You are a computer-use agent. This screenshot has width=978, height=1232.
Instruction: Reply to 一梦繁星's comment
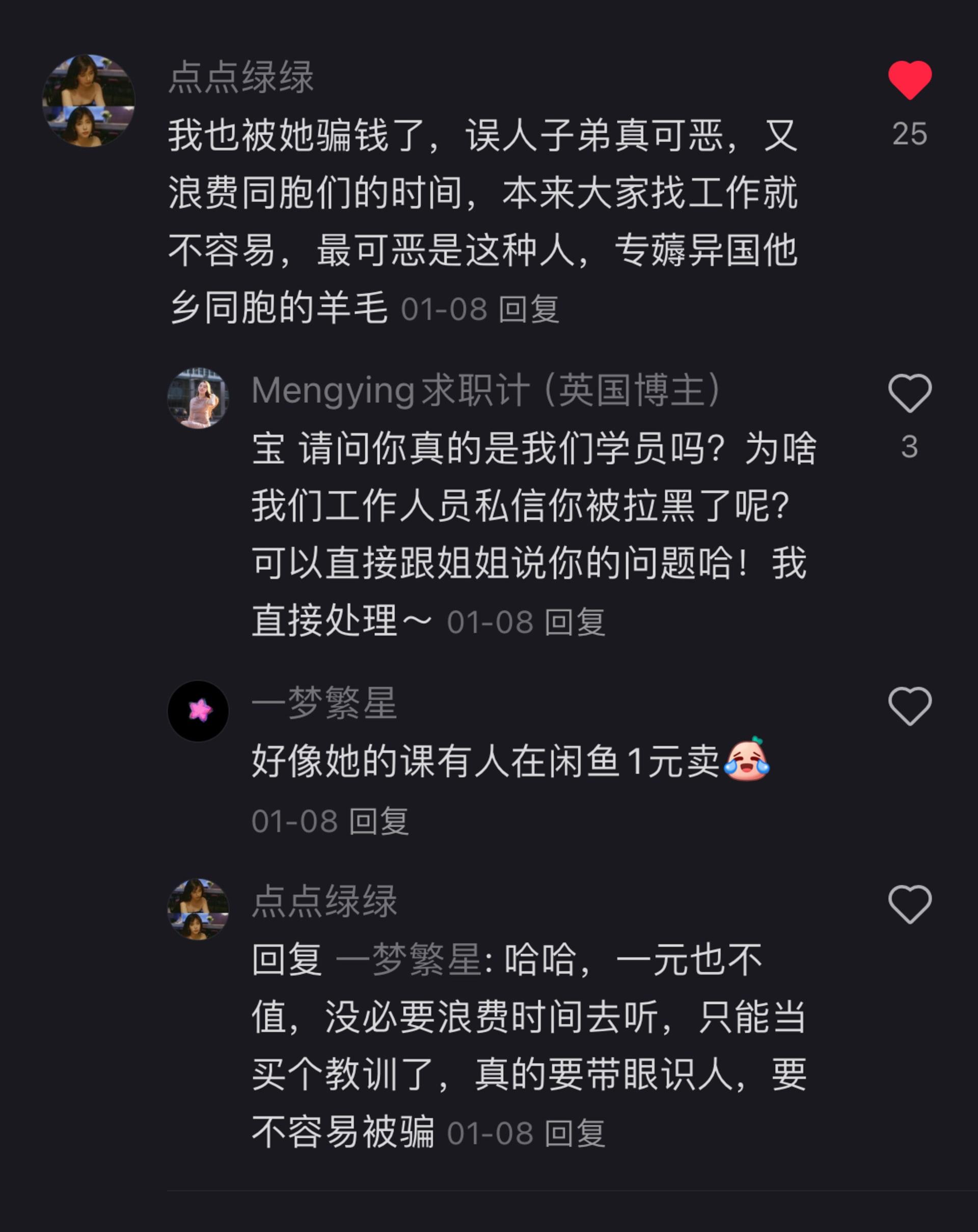pyautogui.click(x=378, y=822)
